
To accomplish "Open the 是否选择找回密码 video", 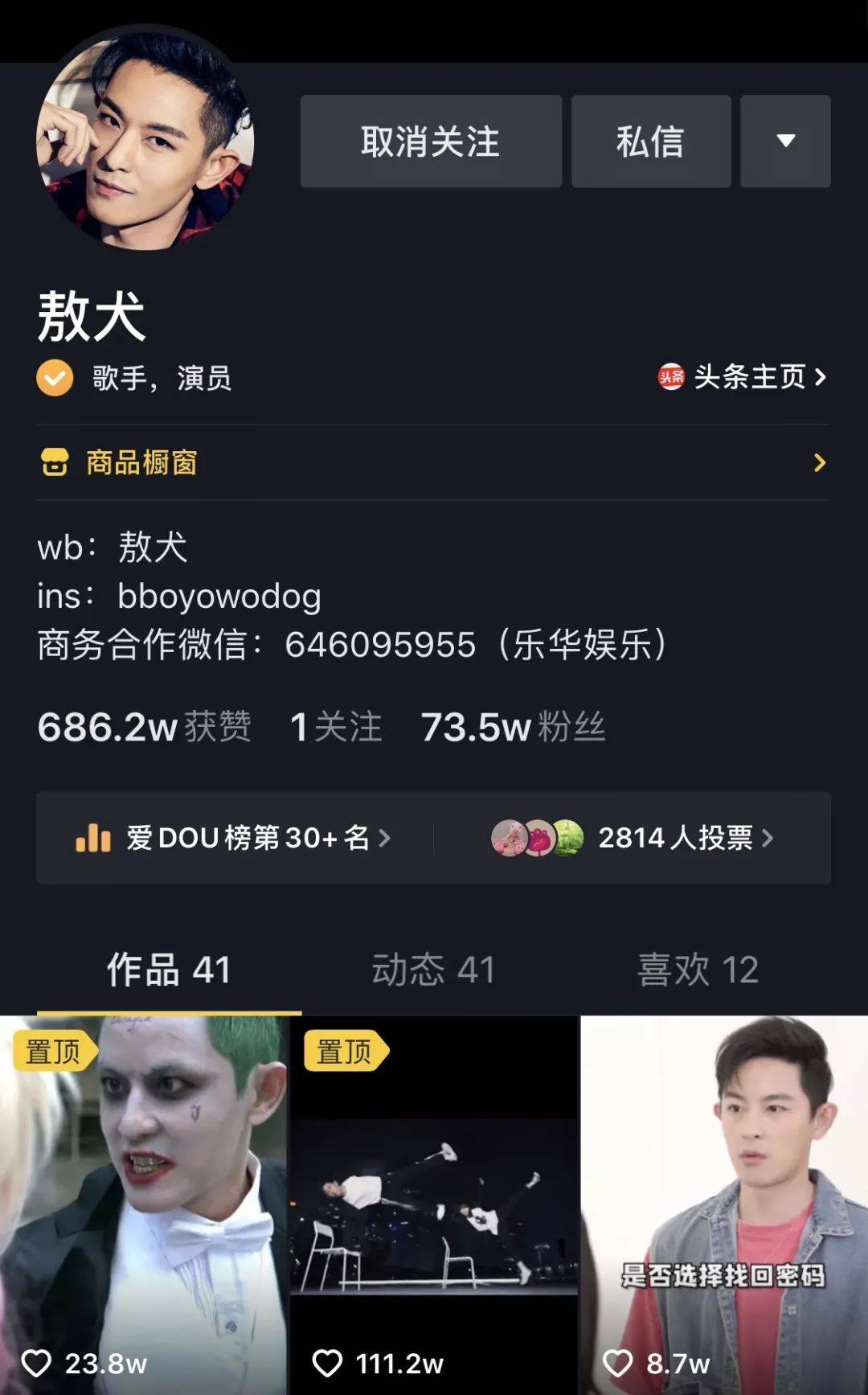I will pos(724,1204).
